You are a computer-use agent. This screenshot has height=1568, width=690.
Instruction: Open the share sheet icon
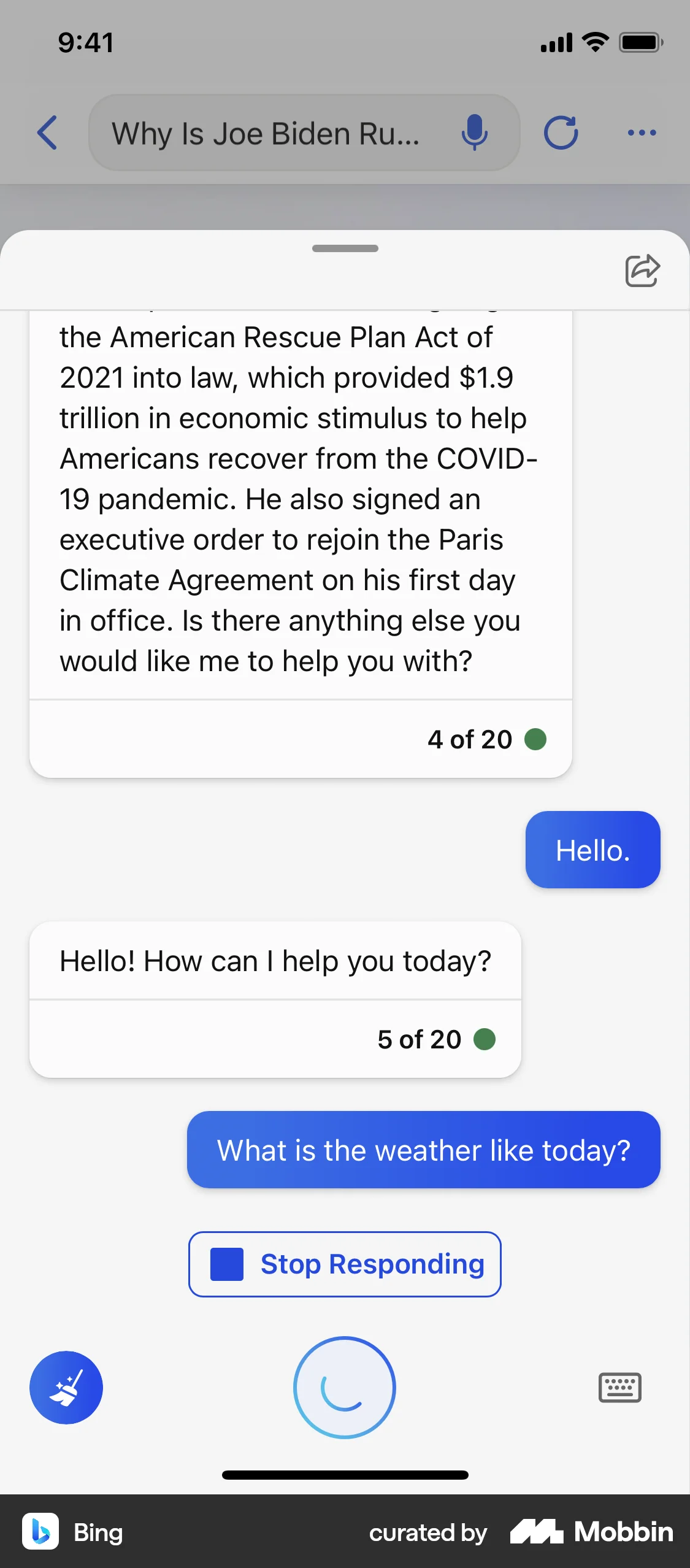pos(641,270)
